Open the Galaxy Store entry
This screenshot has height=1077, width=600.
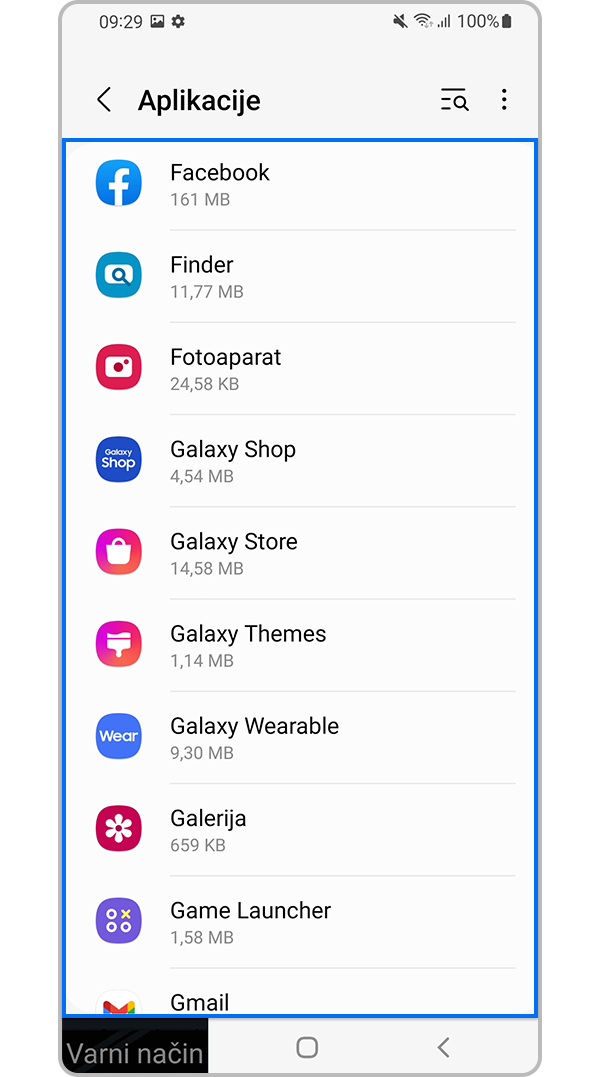tap(300, 553)
